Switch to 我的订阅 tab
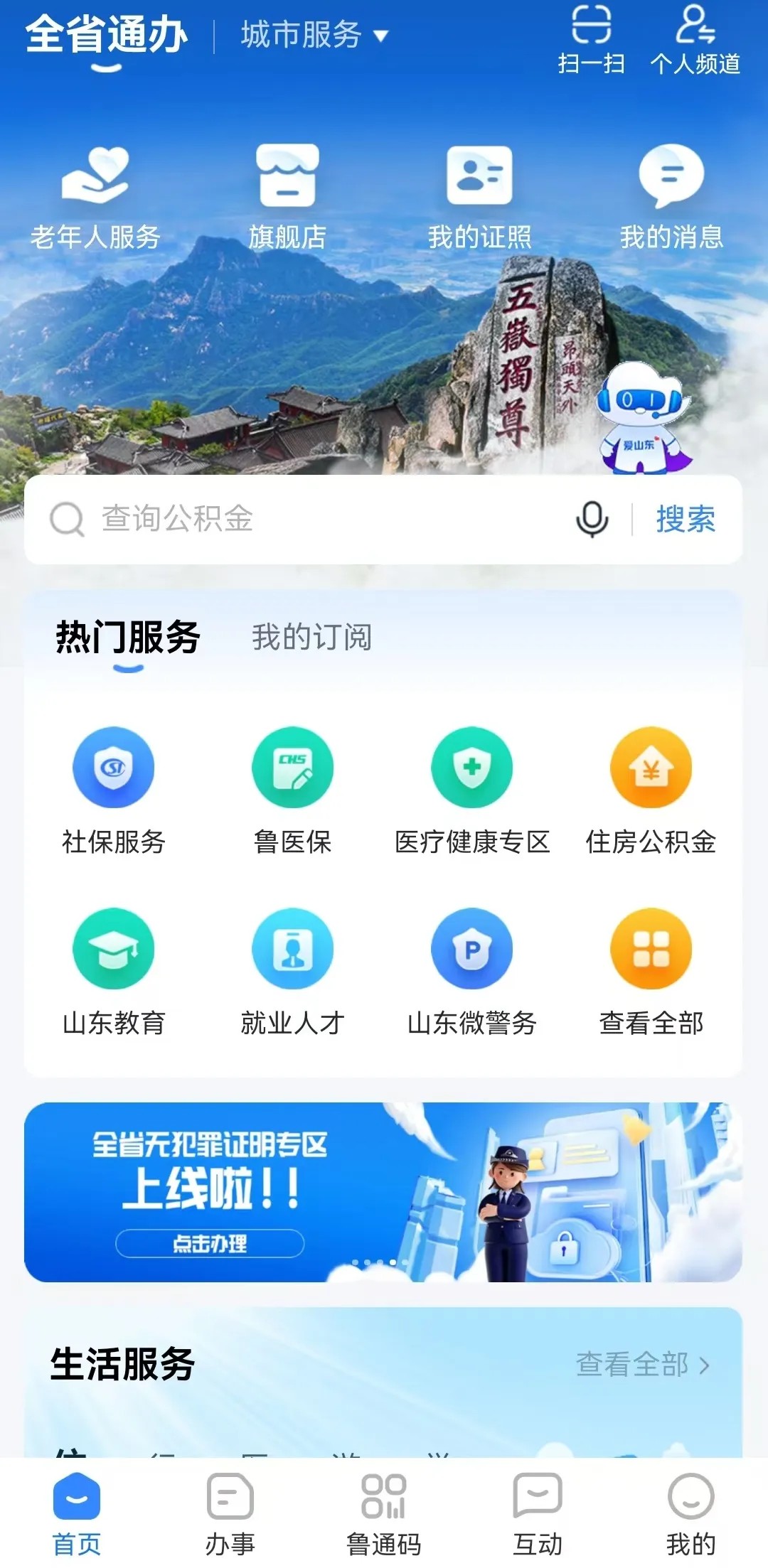Screen dimensions: 768x1568 coord(311,637)
